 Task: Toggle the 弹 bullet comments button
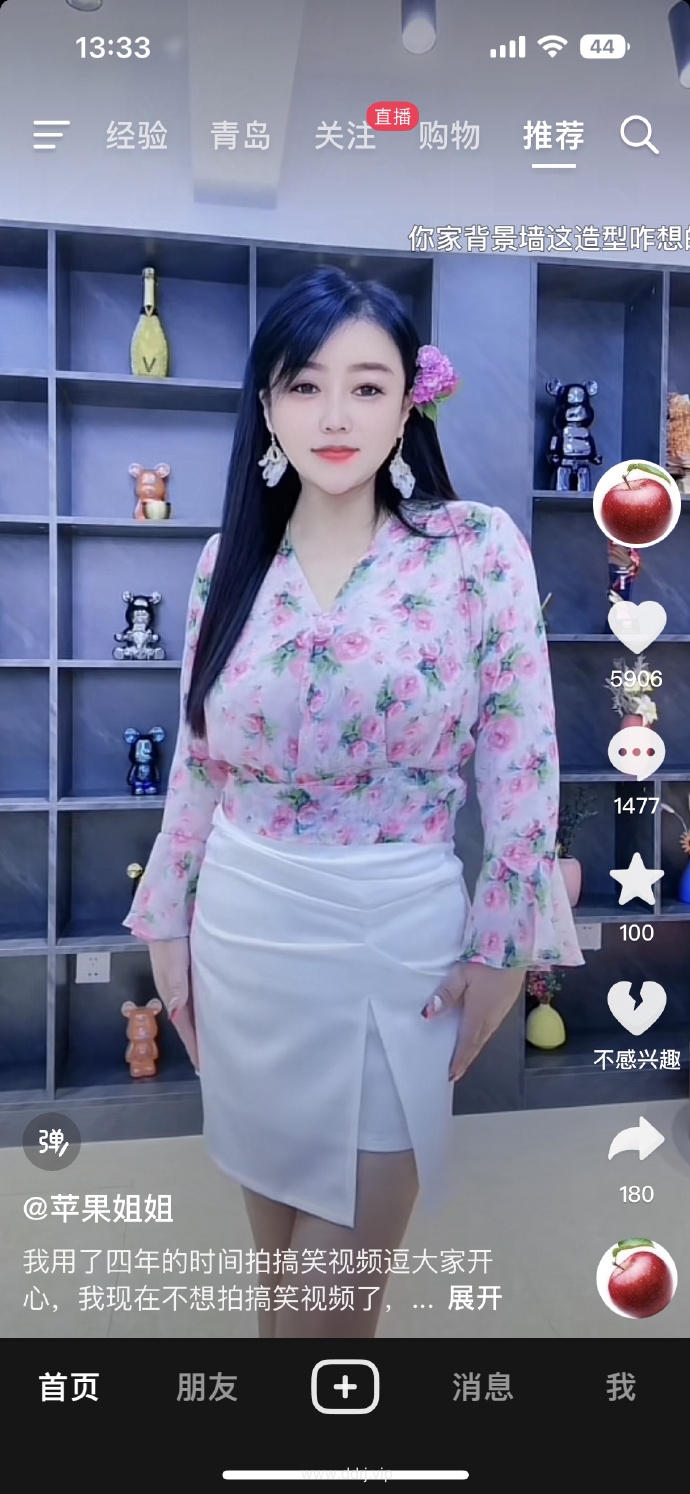click(x=52, y=1141)
